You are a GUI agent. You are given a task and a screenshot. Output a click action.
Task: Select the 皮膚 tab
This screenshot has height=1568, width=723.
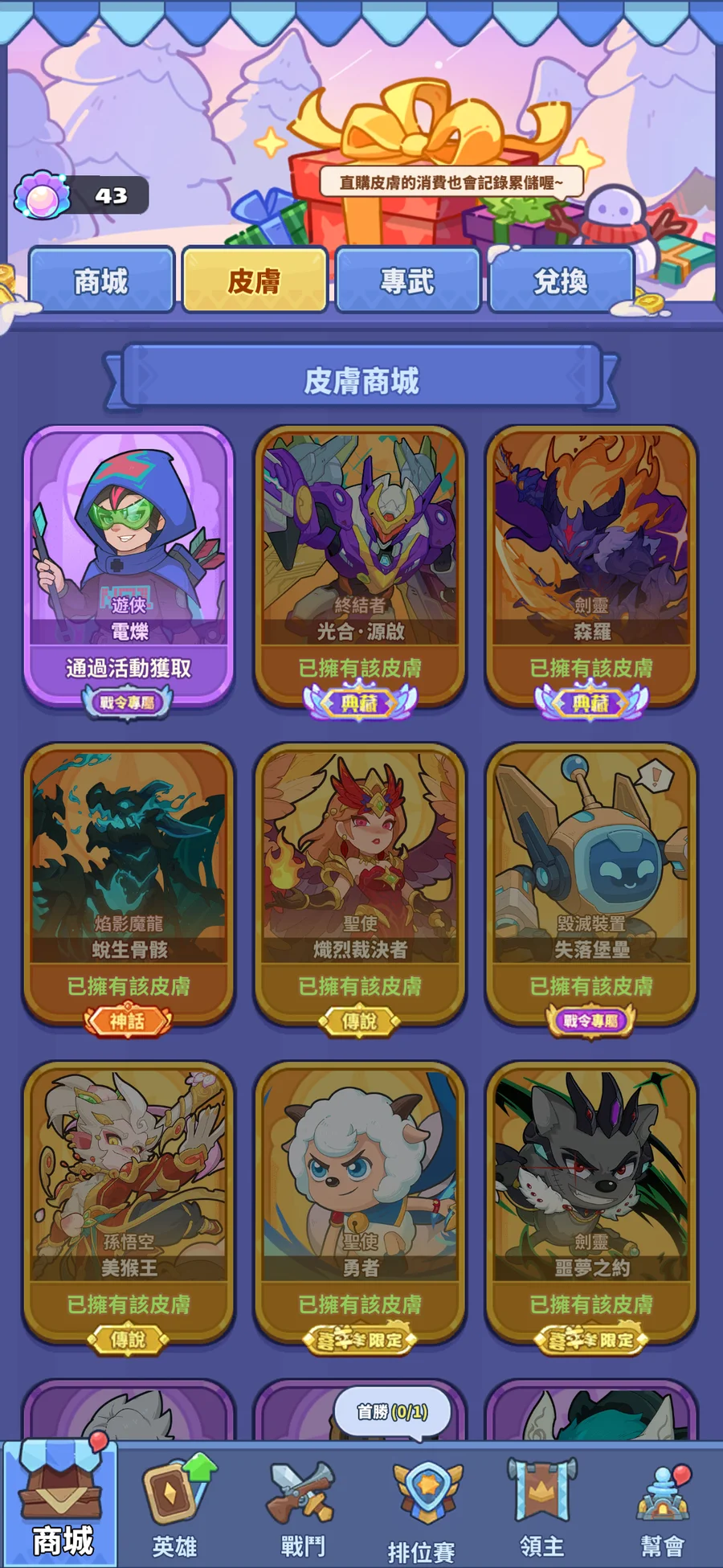(255, 280)
